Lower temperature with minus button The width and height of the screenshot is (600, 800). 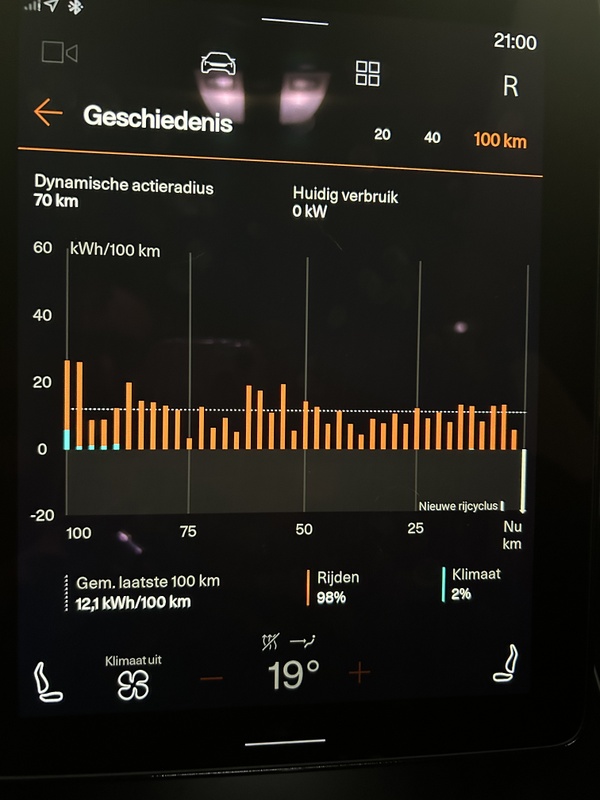point(212,679)
